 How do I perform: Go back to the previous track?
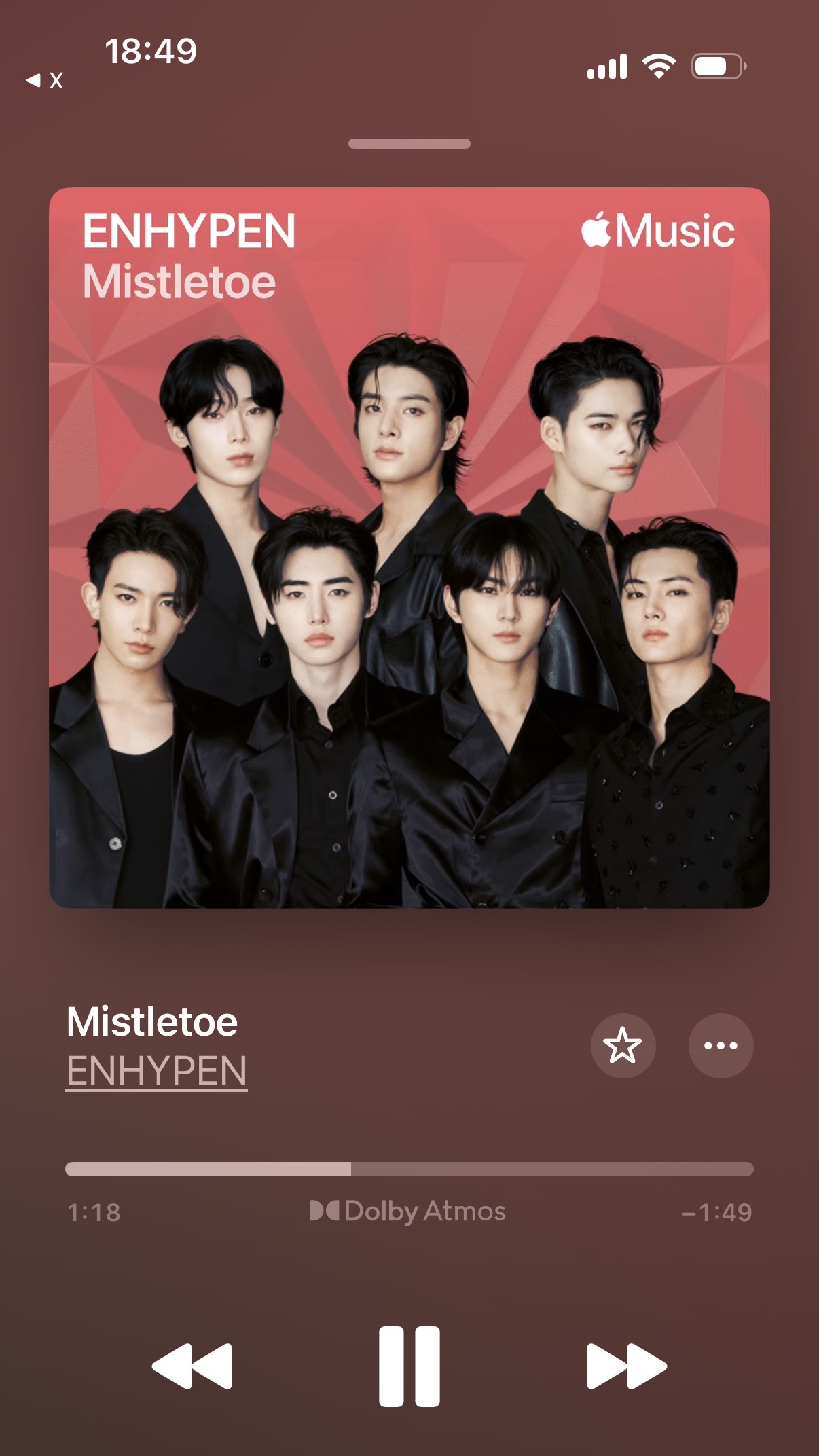pyautogui.click(x=192, y=1366)
